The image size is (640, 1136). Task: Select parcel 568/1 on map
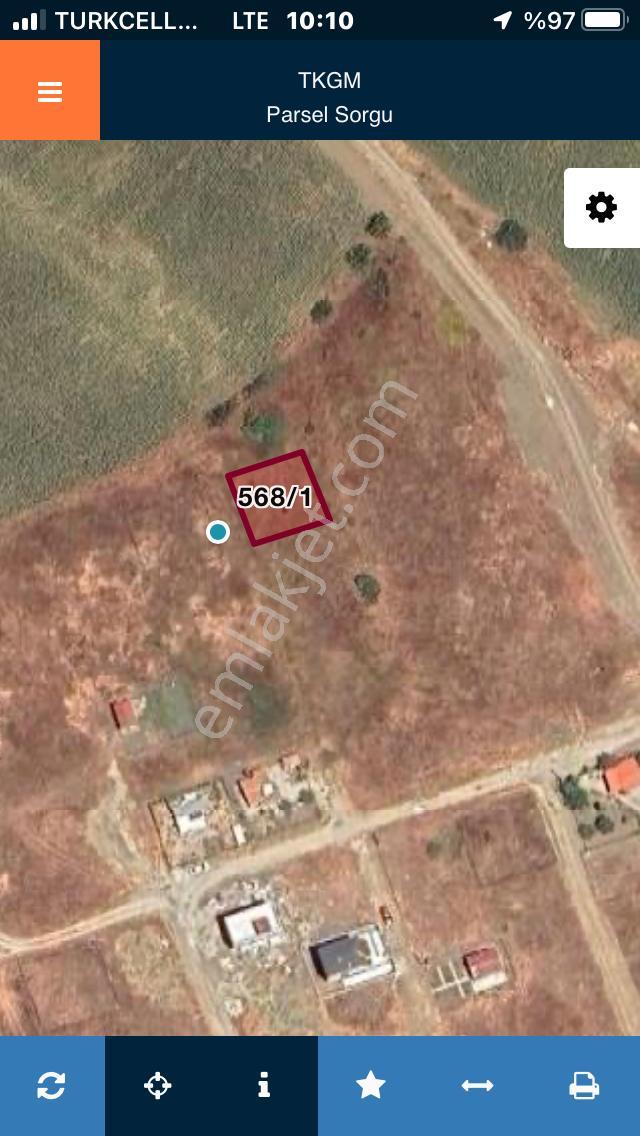[x=278, y=498]
